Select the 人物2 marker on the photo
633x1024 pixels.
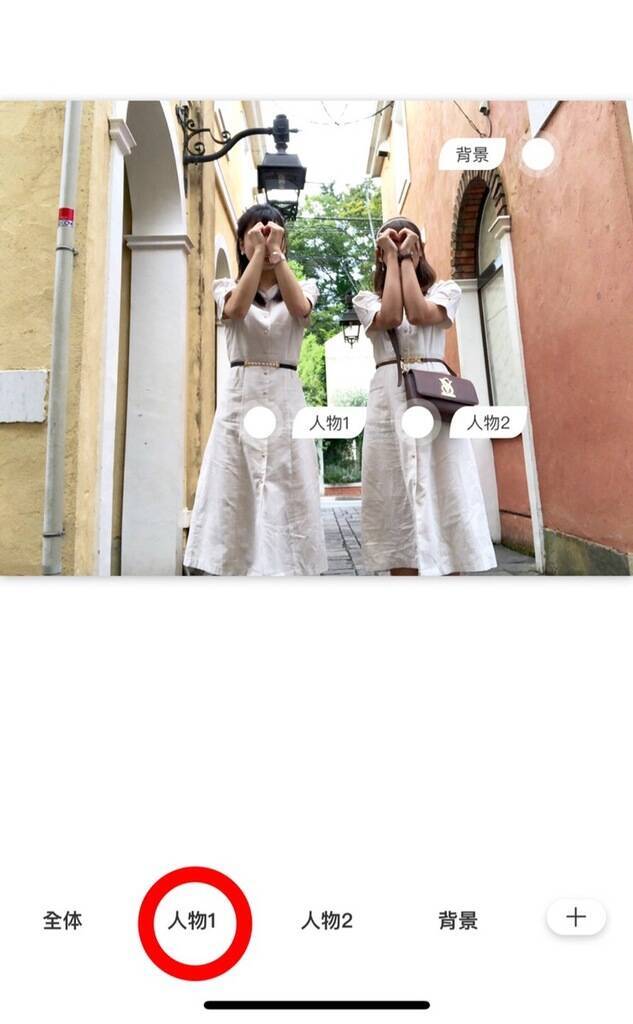(418, 422)
